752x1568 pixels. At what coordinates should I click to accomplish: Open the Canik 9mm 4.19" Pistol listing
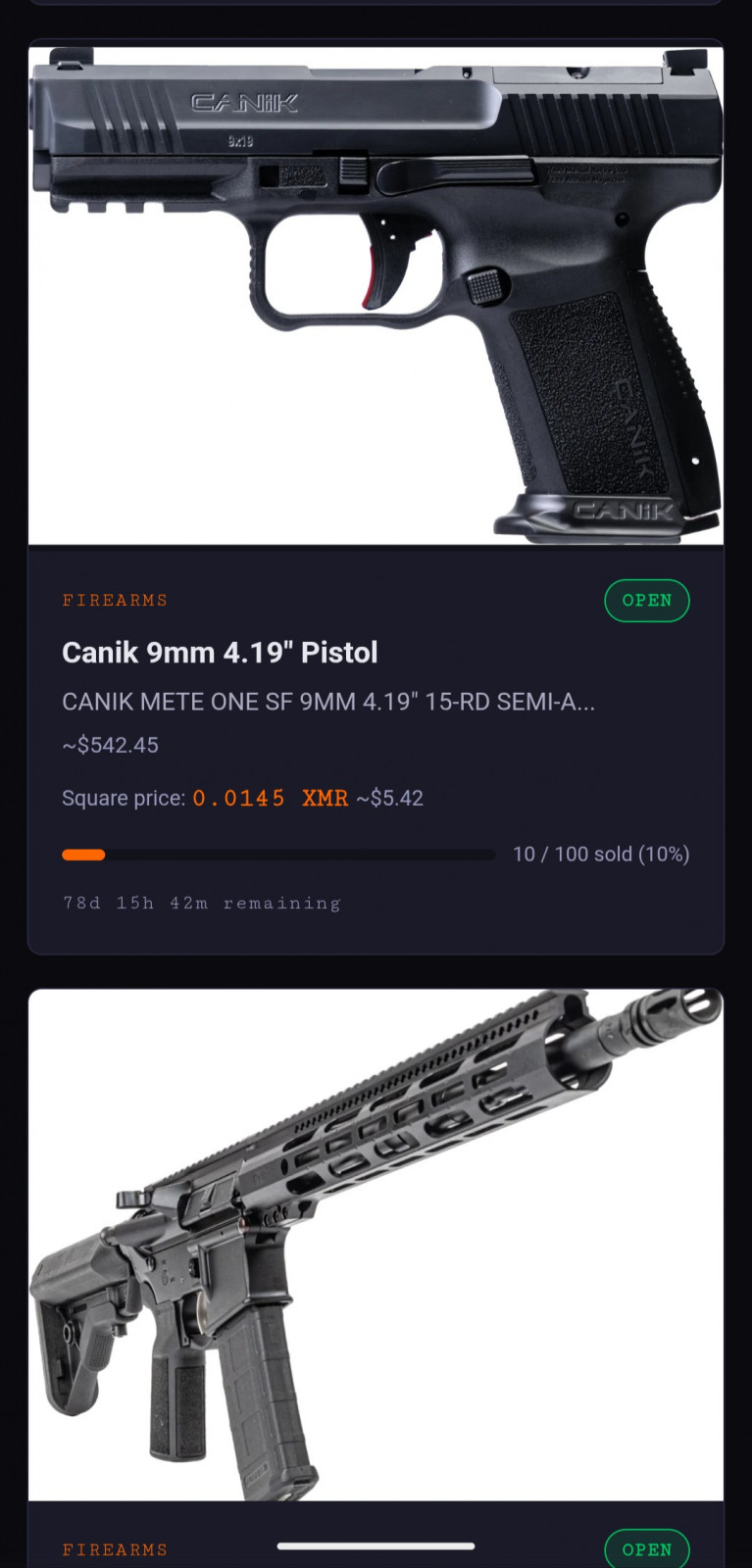pyautogui.click(x=220, y=653)
